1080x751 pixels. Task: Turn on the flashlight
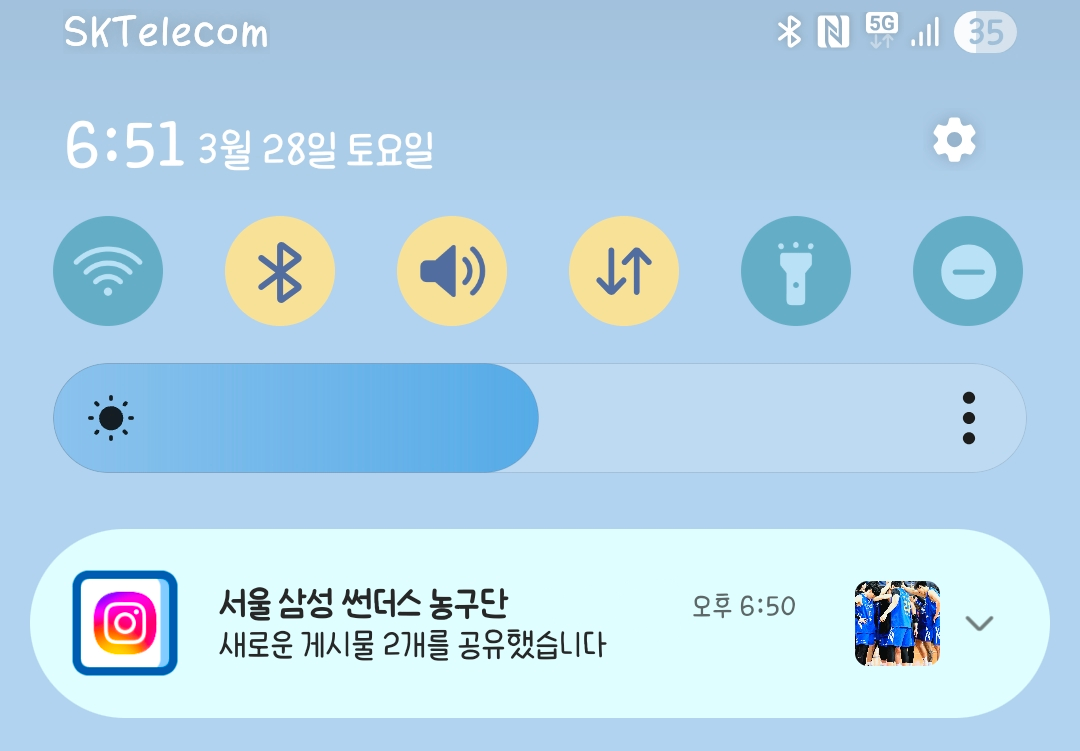tap(796, 271)
